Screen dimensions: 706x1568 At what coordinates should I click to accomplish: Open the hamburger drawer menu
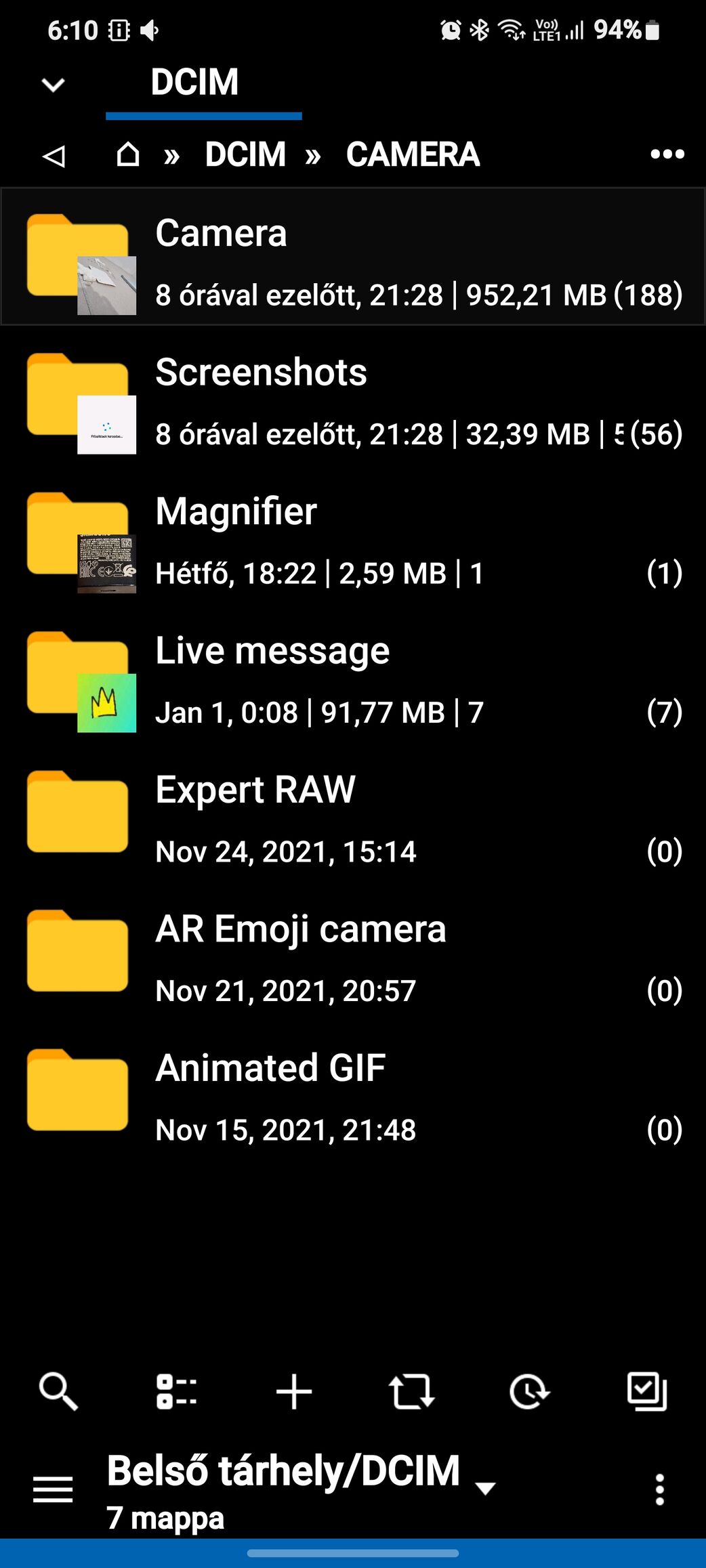[x=53, y=1489]
